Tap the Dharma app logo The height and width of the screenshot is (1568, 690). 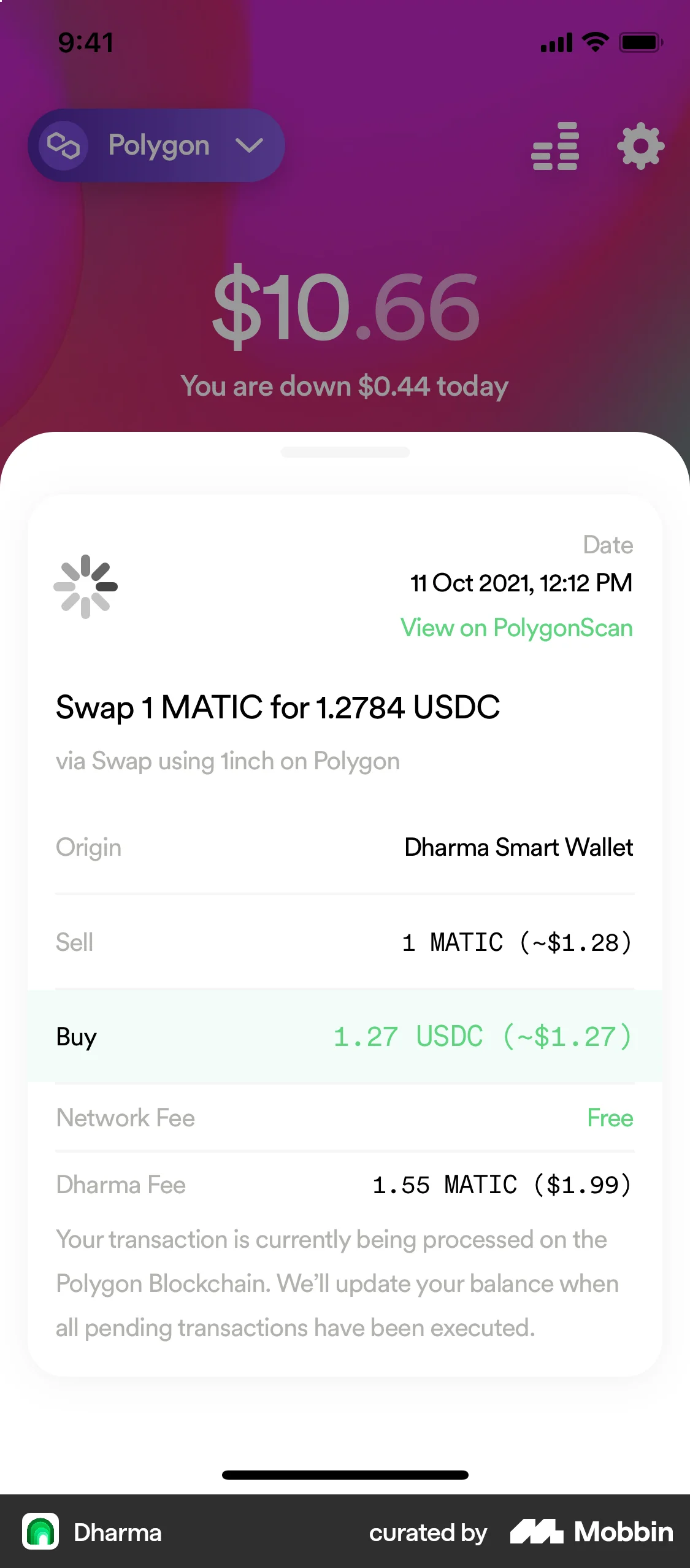pyautogui.click(x=40, y=1532)
